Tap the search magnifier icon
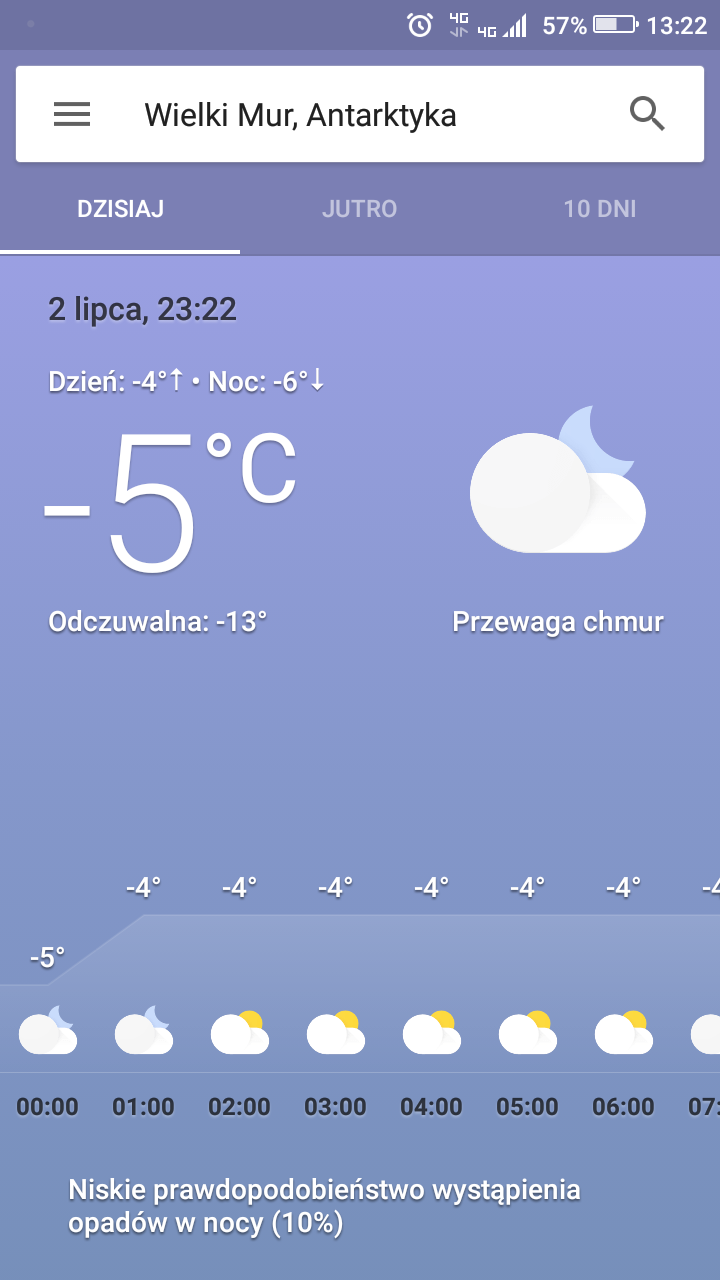The height and width of the screenshot is (1280, 720). point(647,115)
